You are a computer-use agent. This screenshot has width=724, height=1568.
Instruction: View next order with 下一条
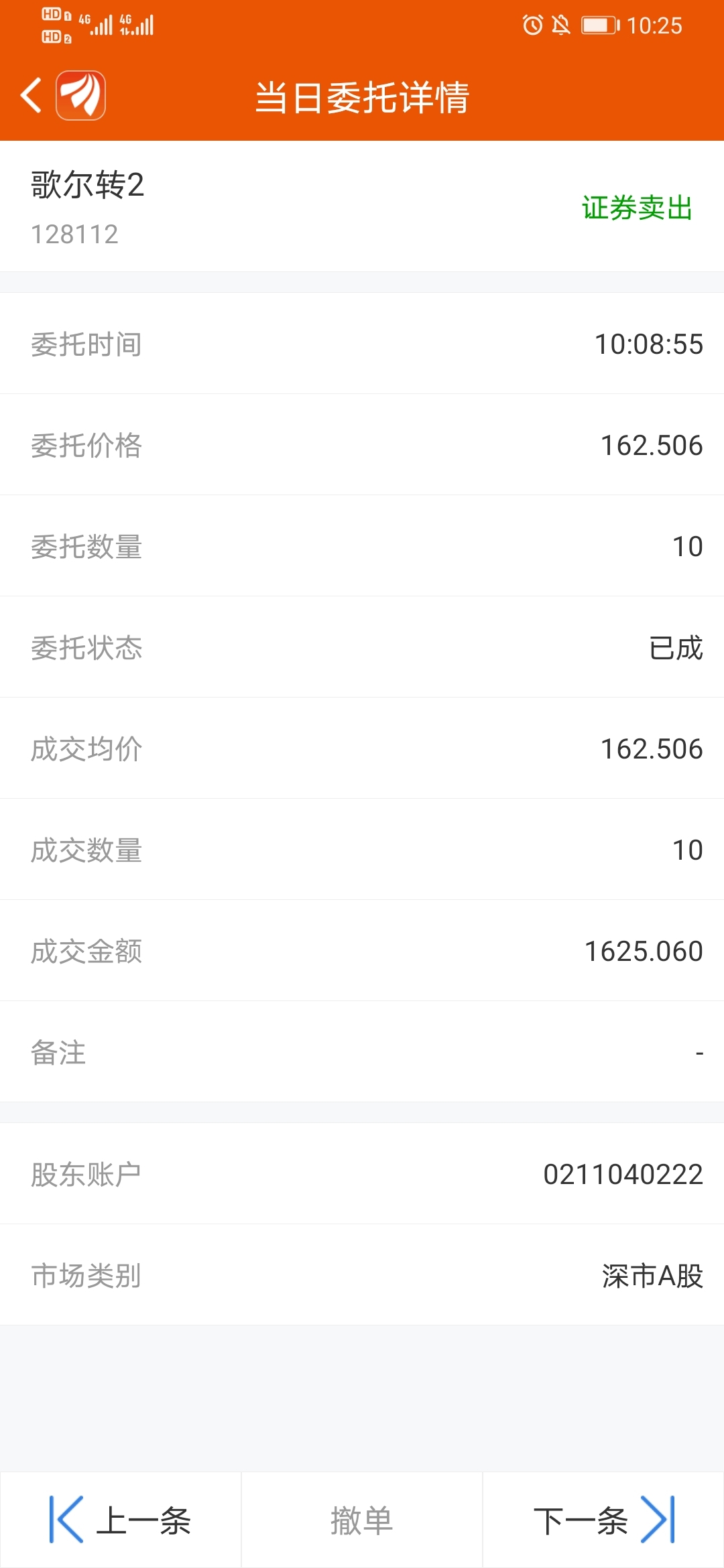pos(603,1520)
